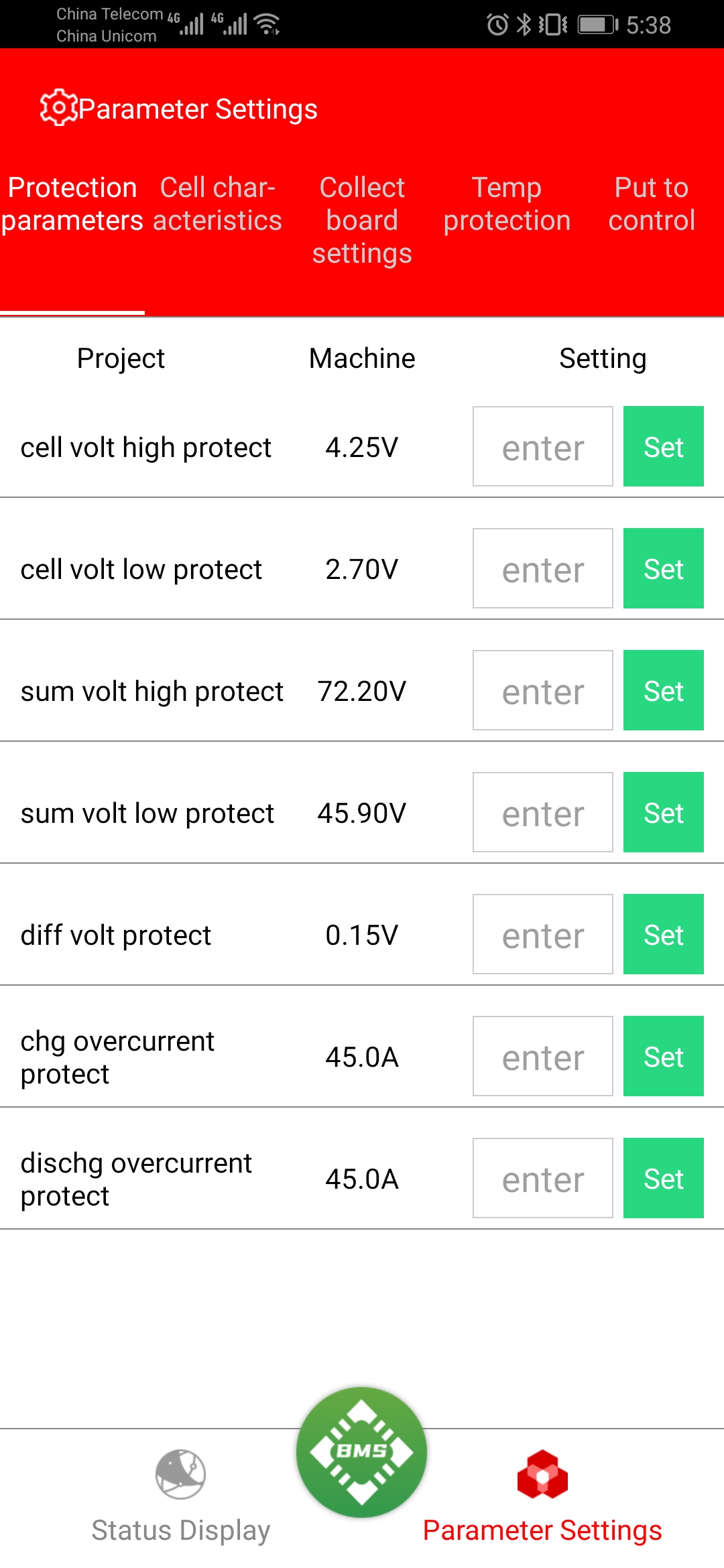Screen dimensions: 724x1568
Task: Tap input field for cell volt low protect
Action: coord(543,568)
